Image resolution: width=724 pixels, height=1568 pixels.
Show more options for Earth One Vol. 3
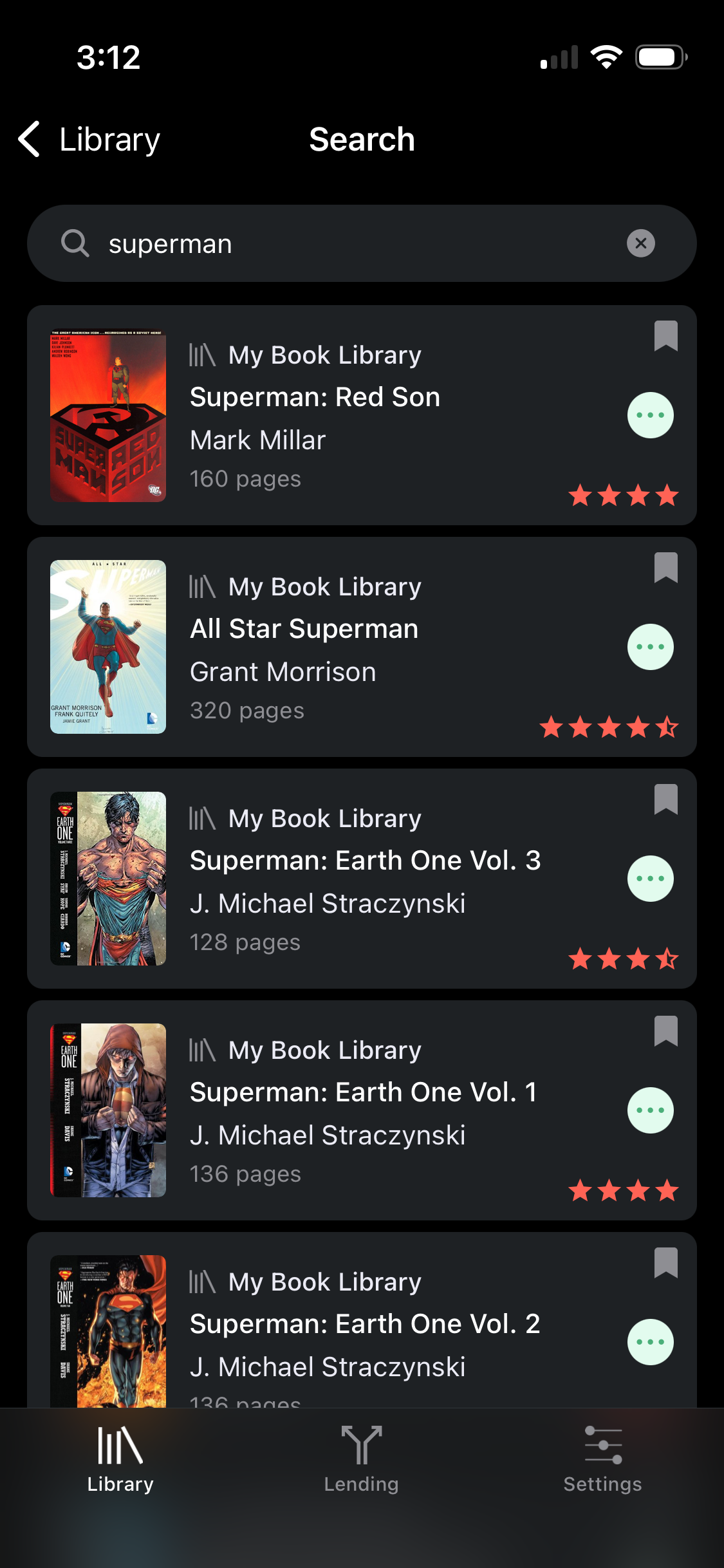coord(650,879)
